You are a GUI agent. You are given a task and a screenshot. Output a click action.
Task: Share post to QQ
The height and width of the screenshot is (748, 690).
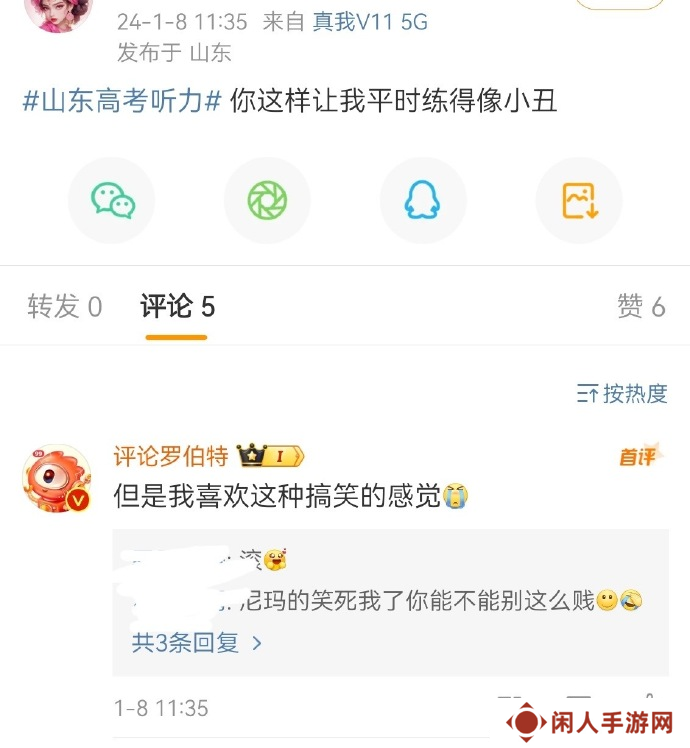click(x=423, y=201)
